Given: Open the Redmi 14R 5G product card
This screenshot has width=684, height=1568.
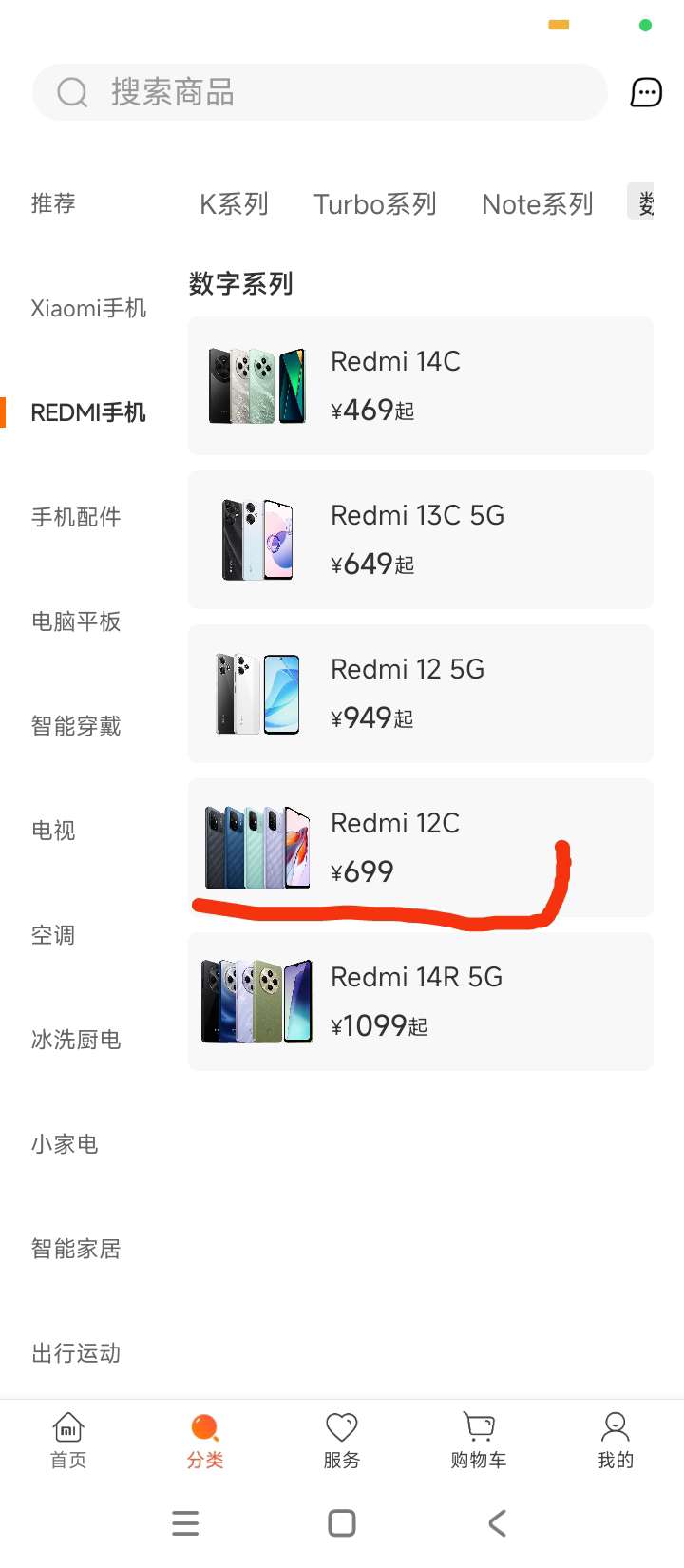Looking at the screenshot, I should click(420, 1002).
